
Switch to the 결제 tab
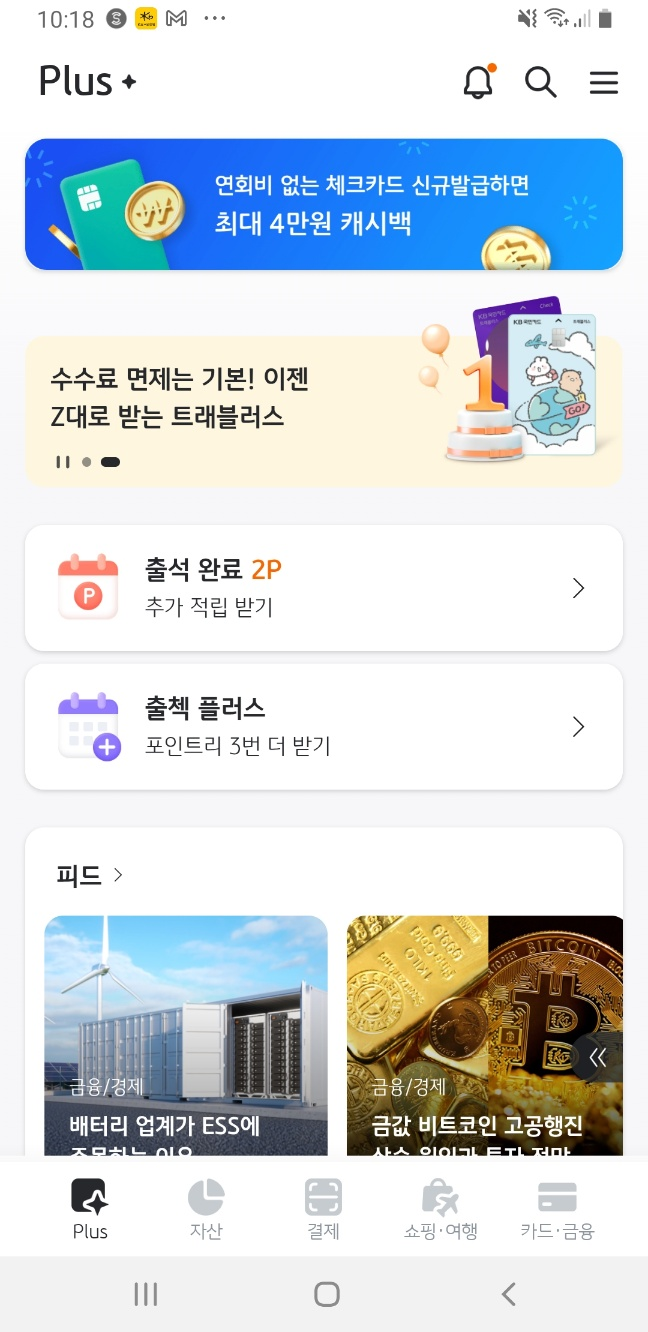323,1209
